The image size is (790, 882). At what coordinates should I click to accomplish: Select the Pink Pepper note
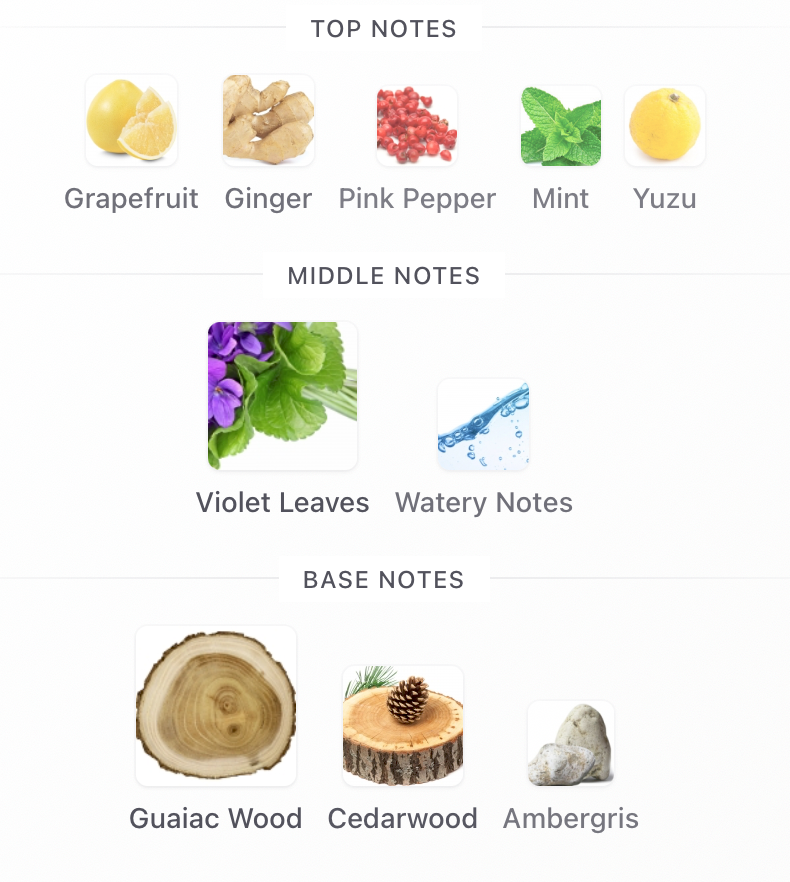pos(417,126)
